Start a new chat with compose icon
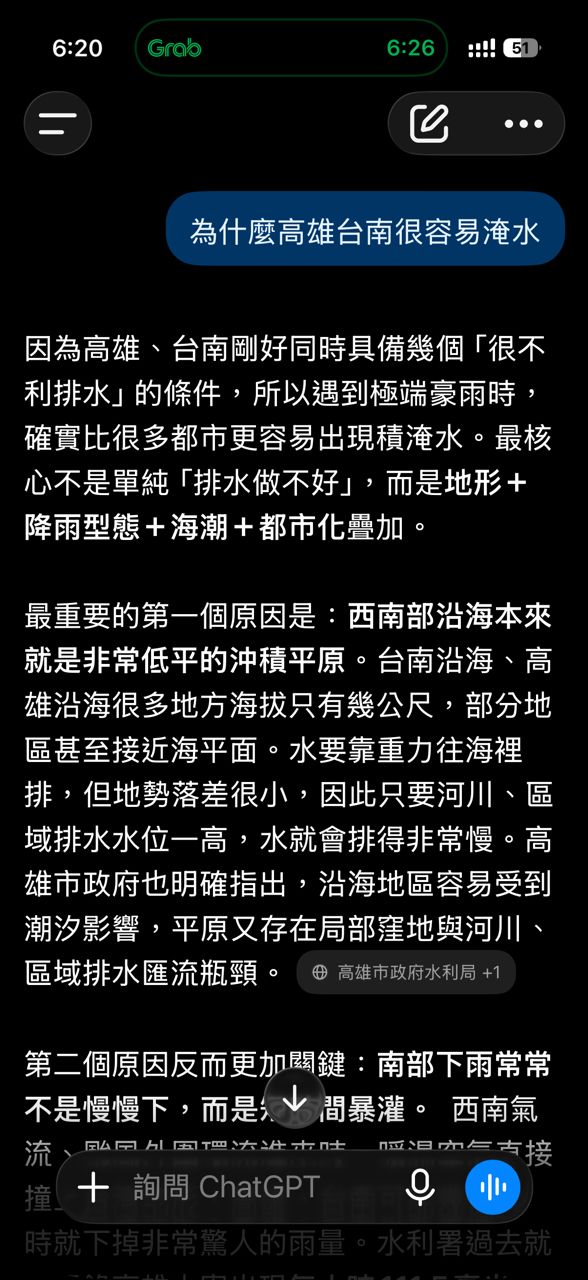This screenshot has width=588, height=1280. click(x=429, y=124)
